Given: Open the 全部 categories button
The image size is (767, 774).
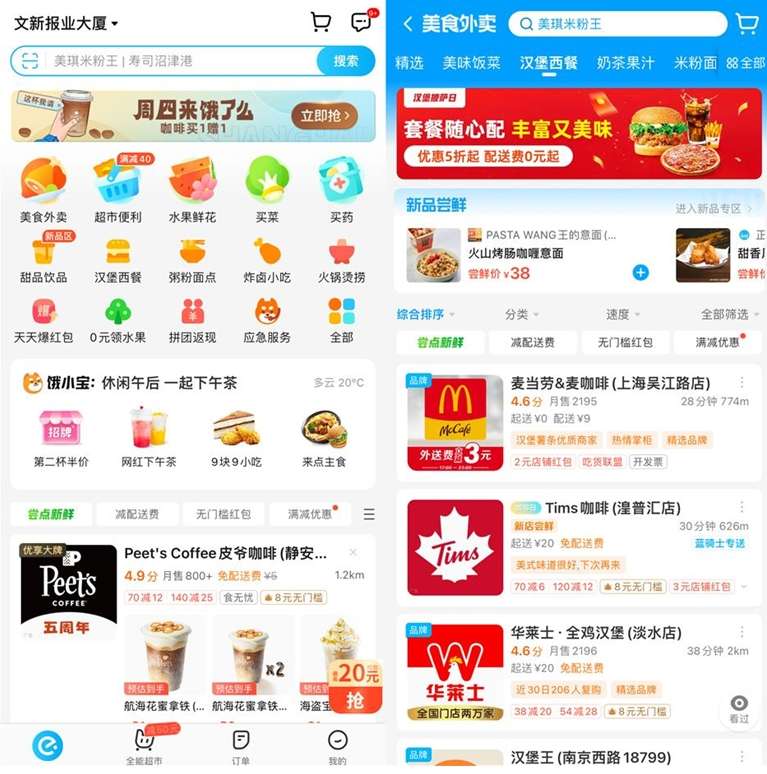Looking at the screenshot, I should 745,62.
